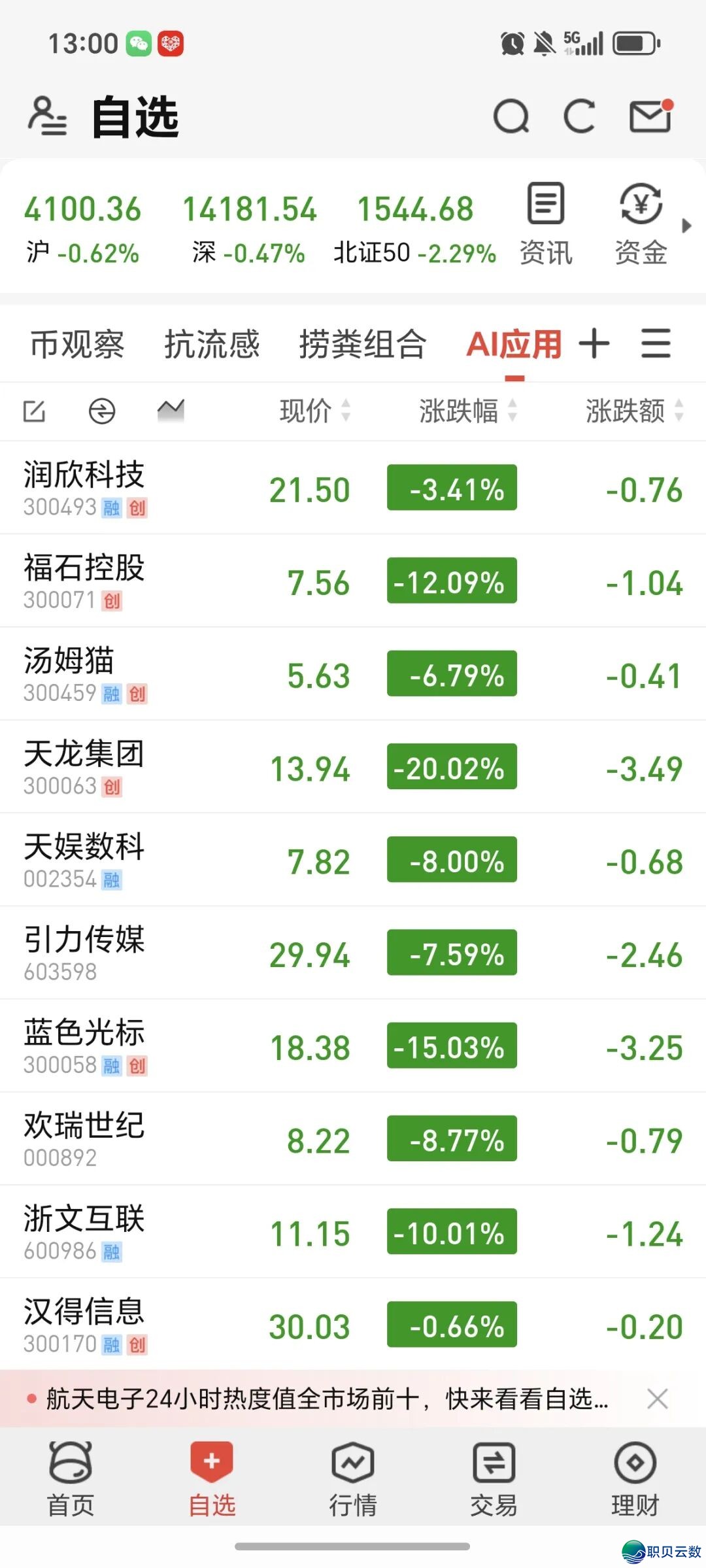Open 天龙集团 stock details
This screenshot has width=706, height=1568.
click(84, 766)
